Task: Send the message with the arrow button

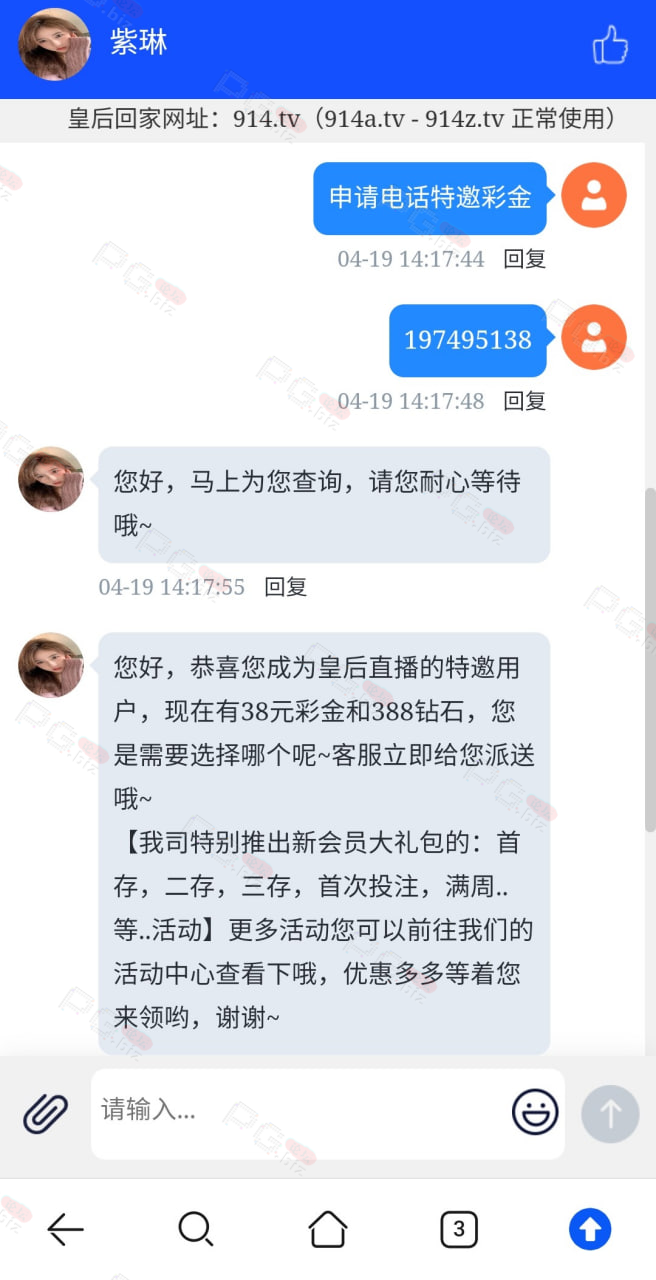Action: [x=610, y=1113]
